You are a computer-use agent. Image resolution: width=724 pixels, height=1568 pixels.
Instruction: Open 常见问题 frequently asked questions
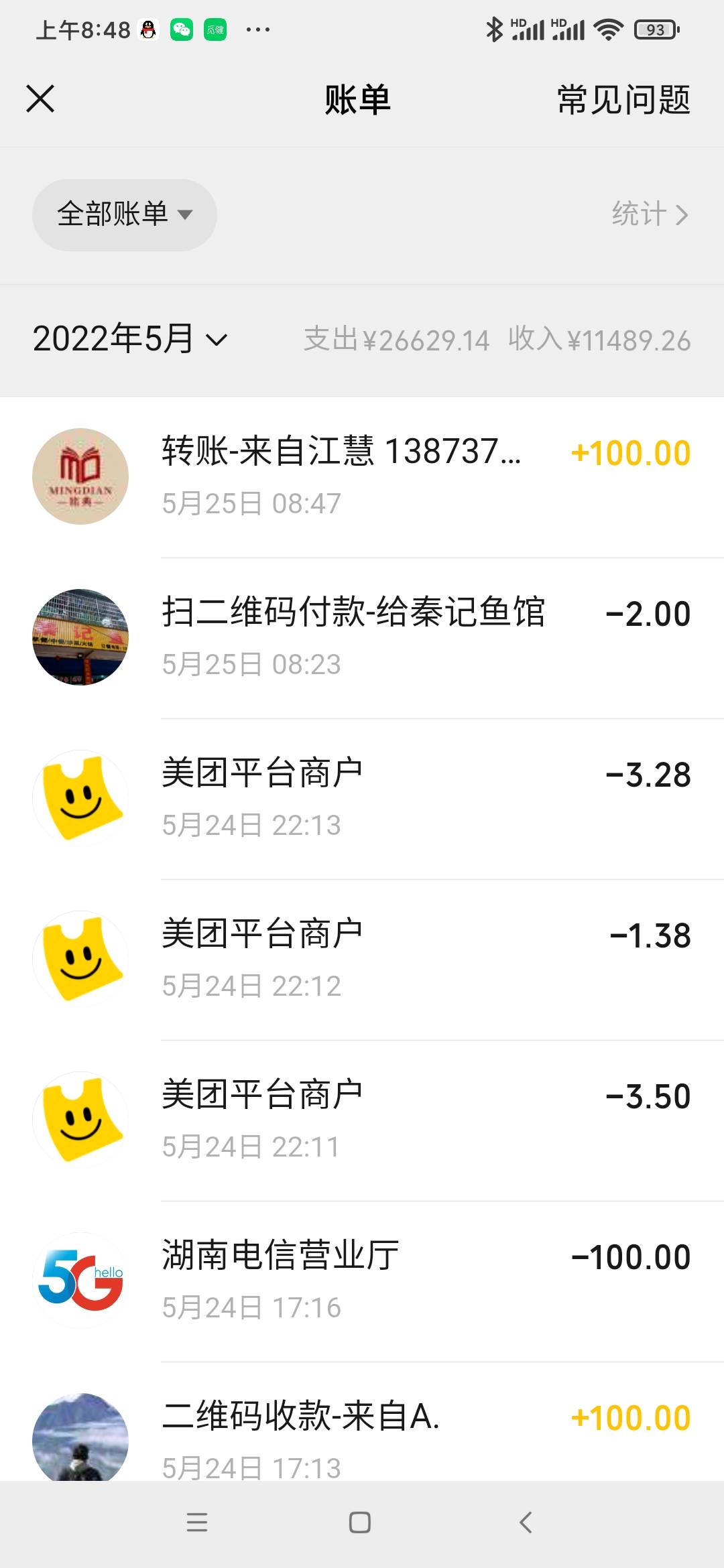[622, 101]
